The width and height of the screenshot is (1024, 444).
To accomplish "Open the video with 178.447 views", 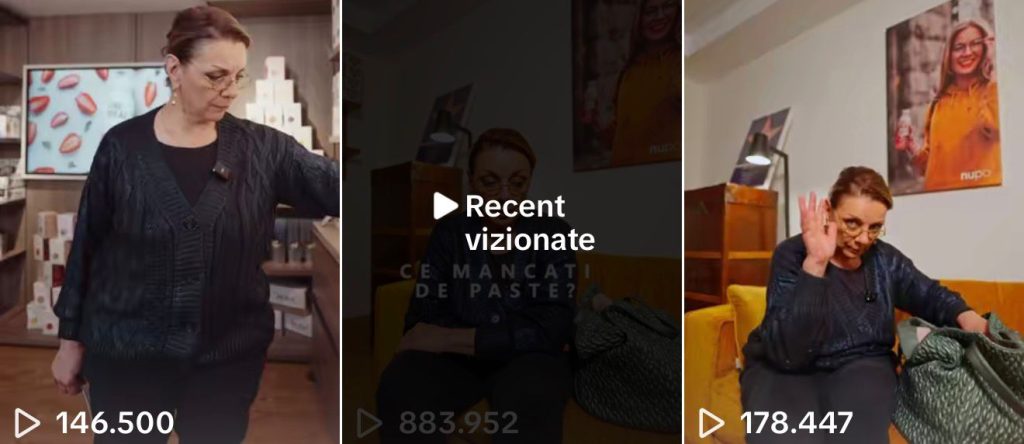I will pos(853,220).
